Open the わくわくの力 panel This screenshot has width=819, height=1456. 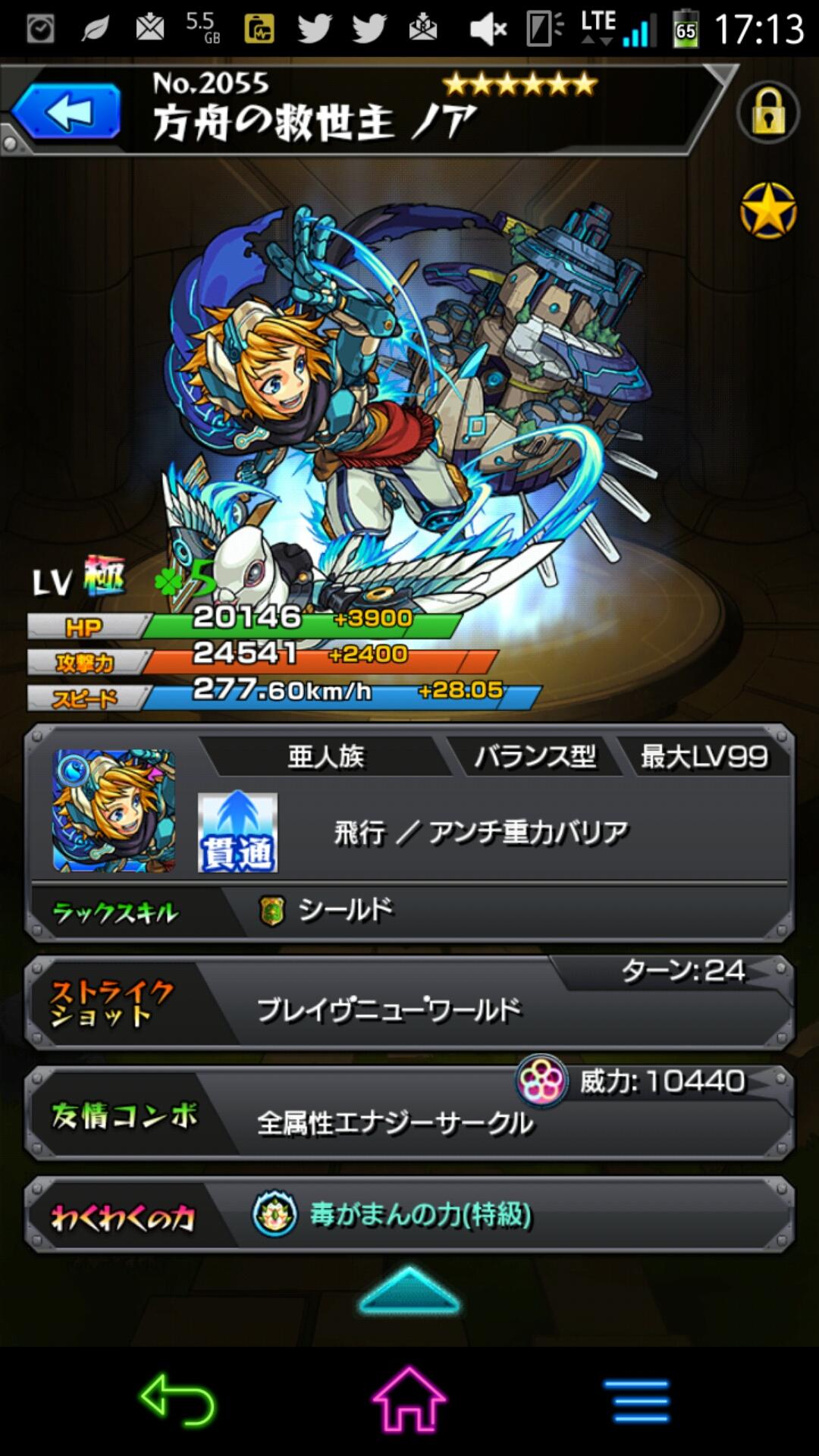click(409, 1215)
